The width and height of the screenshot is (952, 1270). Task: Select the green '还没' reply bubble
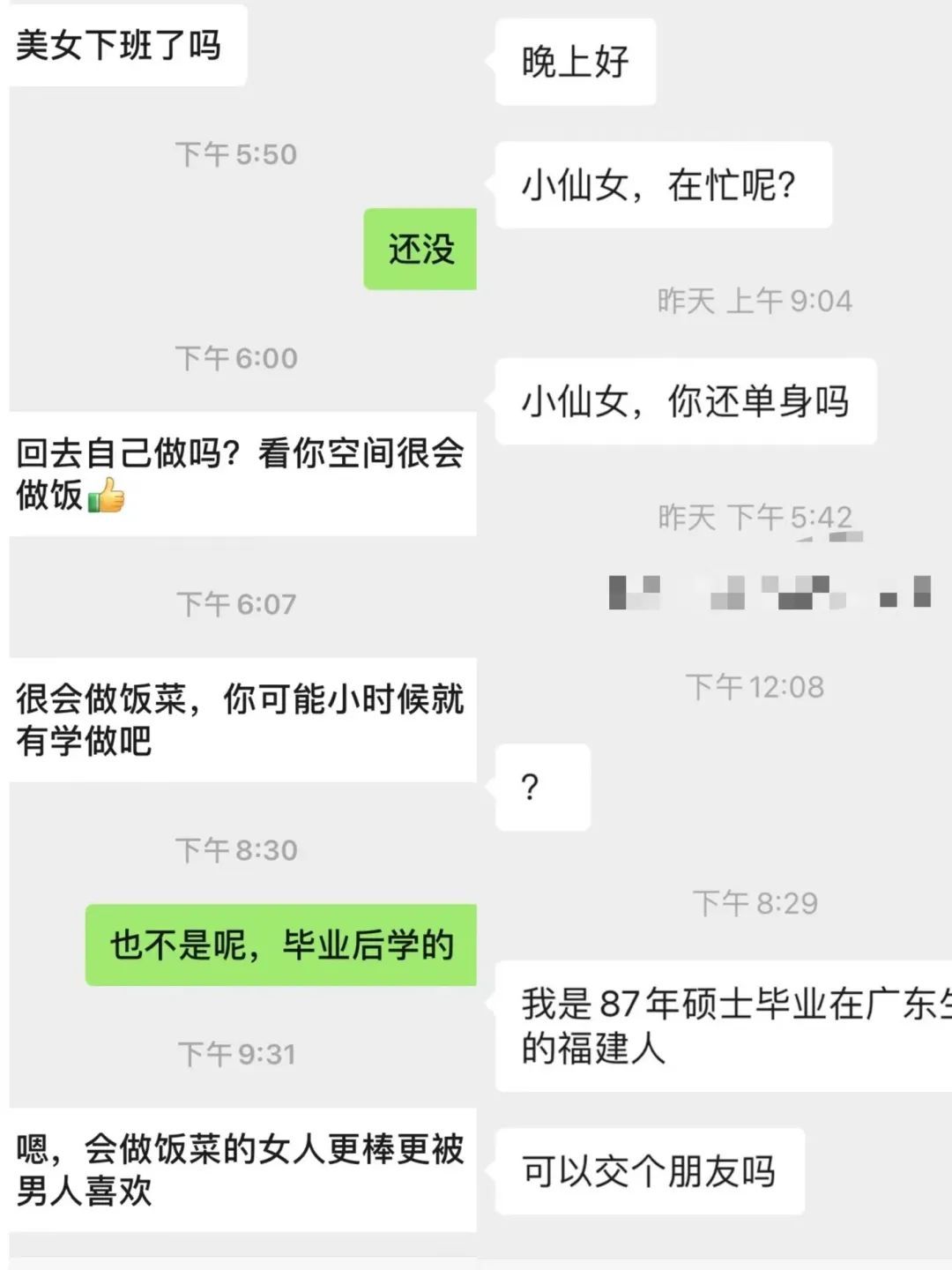point(419,250)
